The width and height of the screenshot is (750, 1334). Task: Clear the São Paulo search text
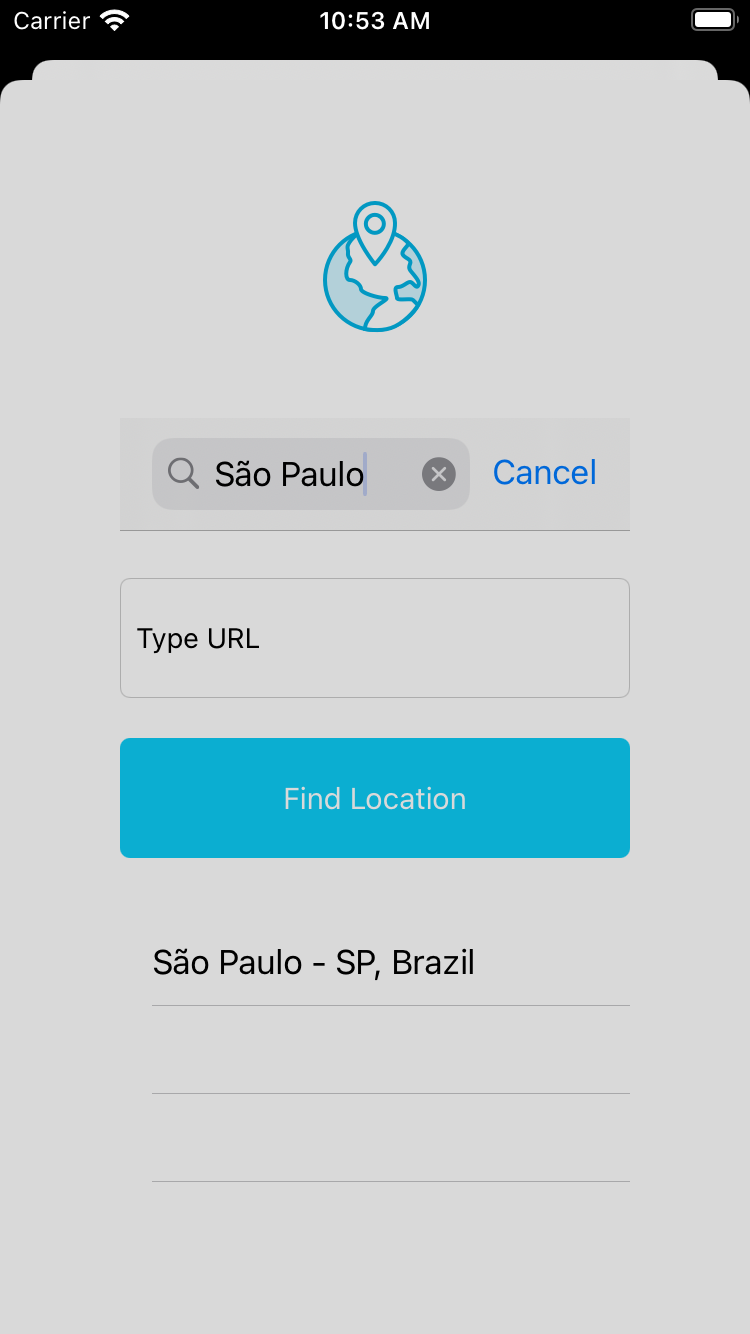438,474
